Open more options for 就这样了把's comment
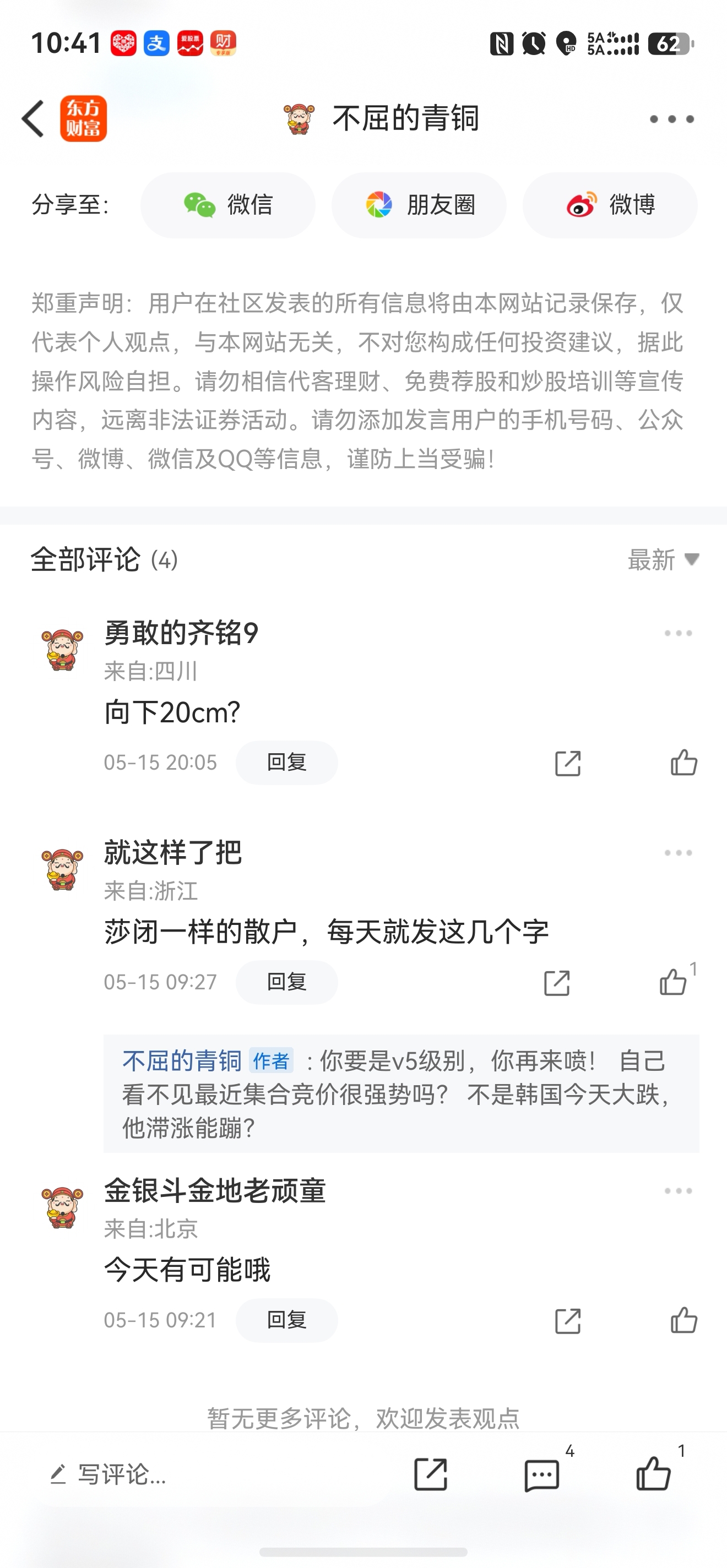Image resolution: width=727 pixels, height=1568 pixels. 679,853
